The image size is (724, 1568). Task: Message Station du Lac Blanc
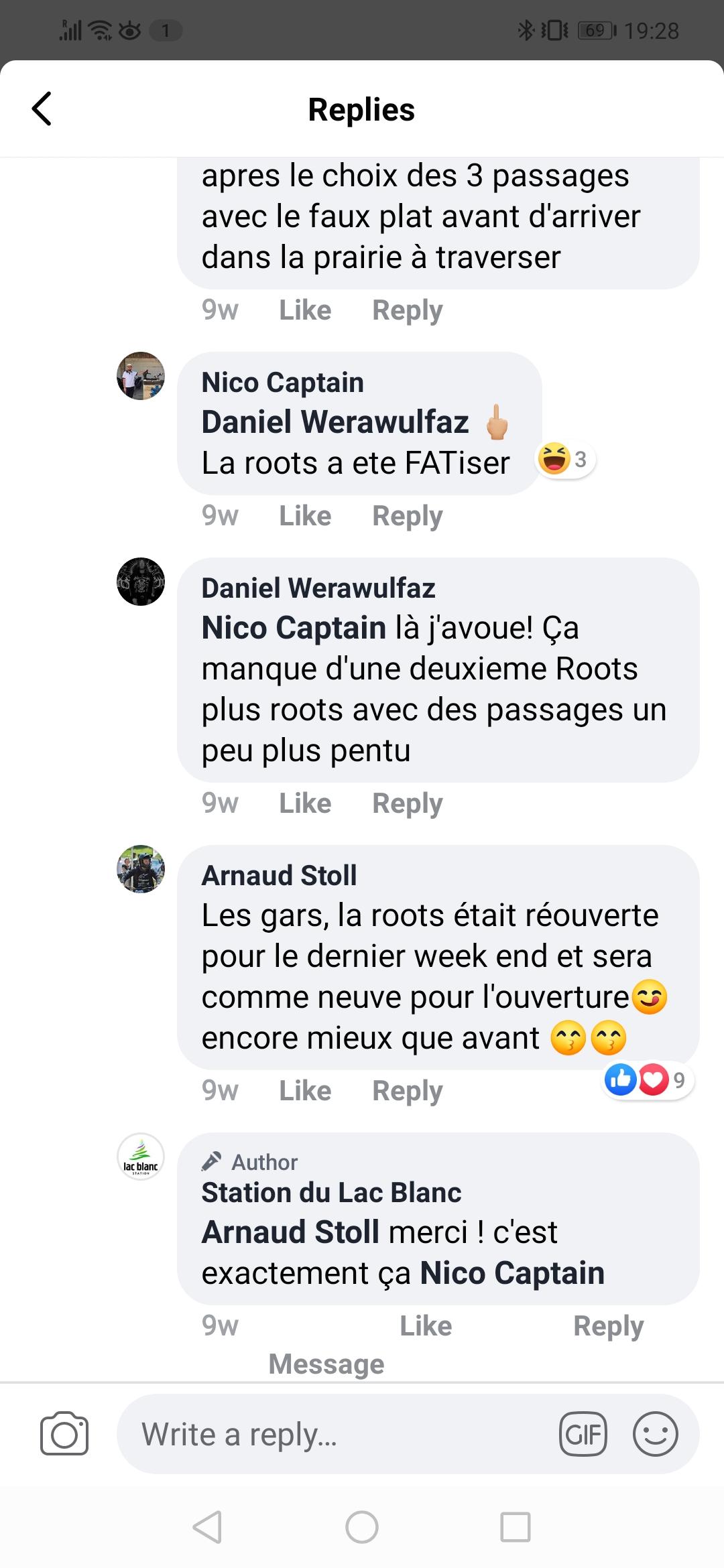click(326, 1364)
